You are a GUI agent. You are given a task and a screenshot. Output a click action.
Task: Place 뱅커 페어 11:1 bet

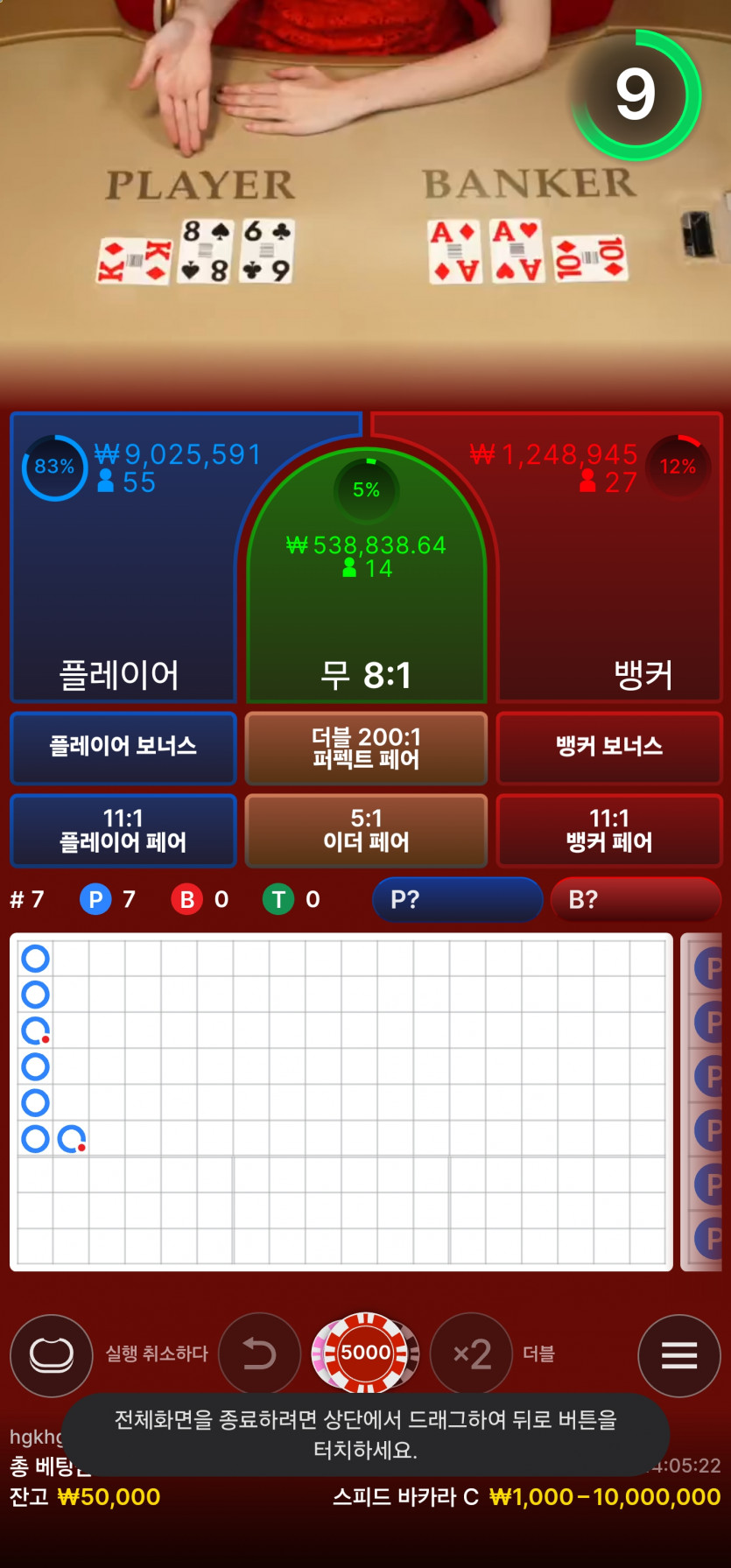[609, 830]
